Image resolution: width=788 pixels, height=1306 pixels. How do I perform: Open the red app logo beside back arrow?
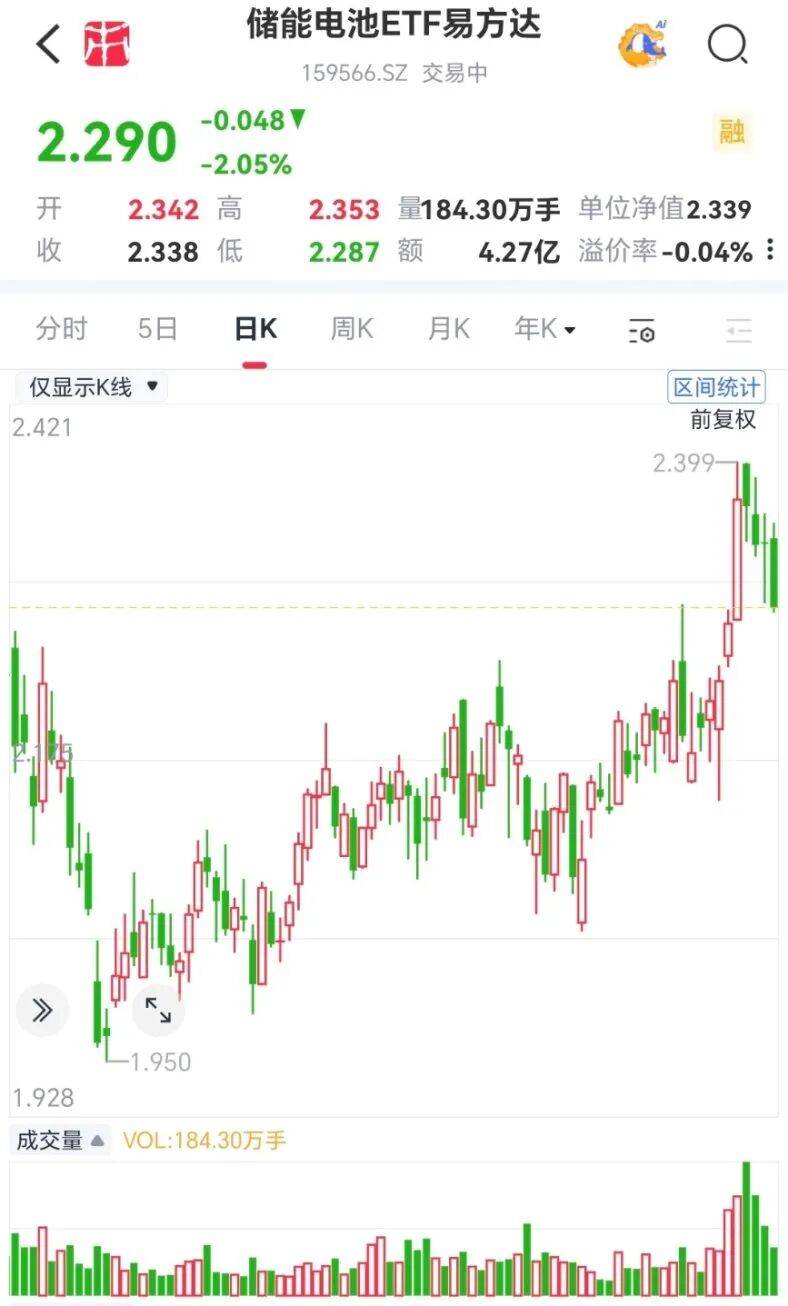[107, 44]
